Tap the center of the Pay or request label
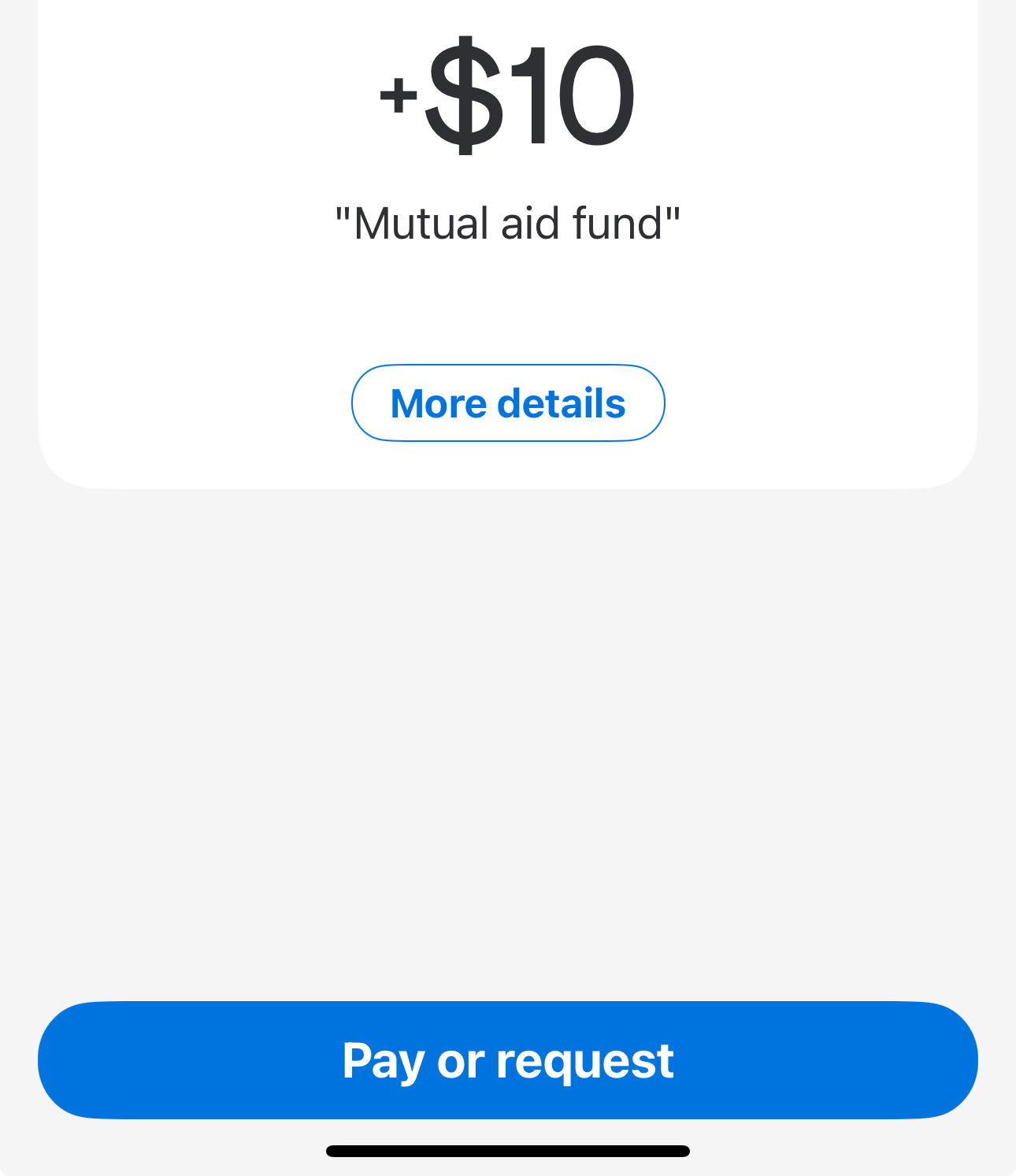The height and width of the screenshot is (1176, 1016). pos(508,1059)
